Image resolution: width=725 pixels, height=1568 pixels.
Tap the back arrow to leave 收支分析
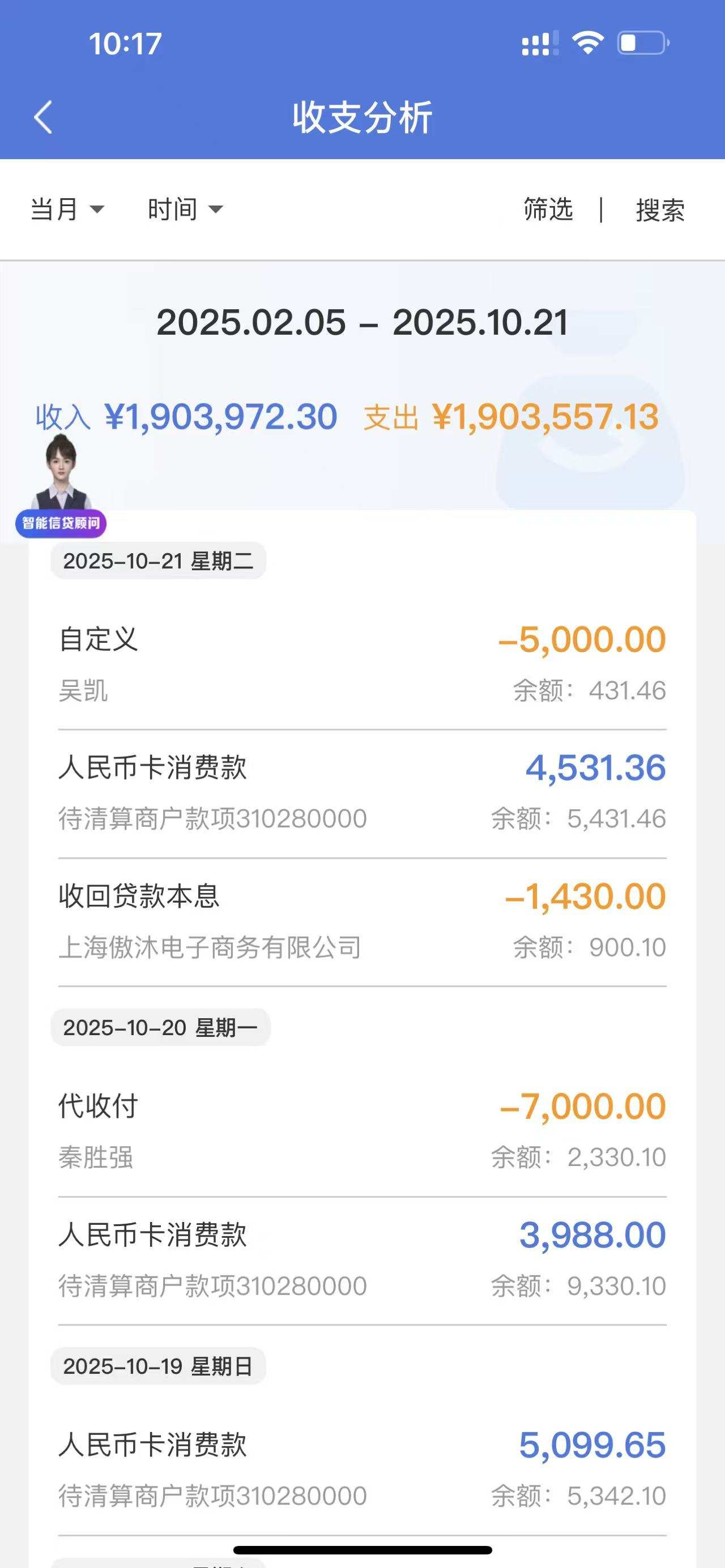click(42, 117)
